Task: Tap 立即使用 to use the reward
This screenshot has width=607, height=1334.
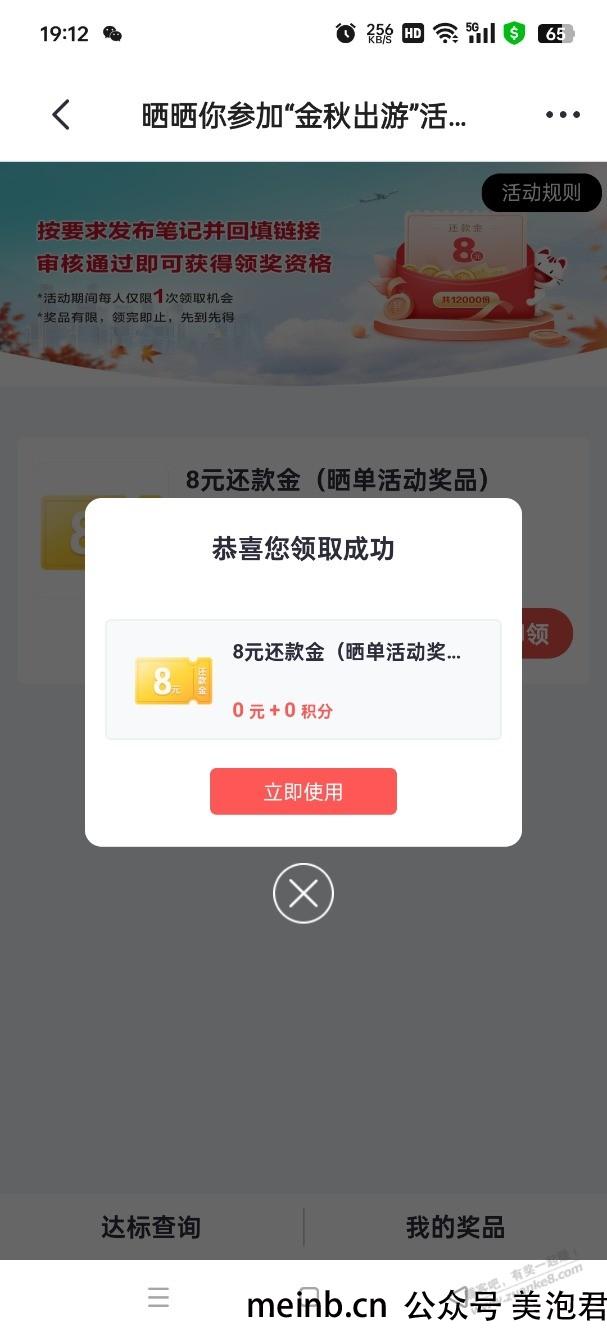Action: click(x=303, y=792)
